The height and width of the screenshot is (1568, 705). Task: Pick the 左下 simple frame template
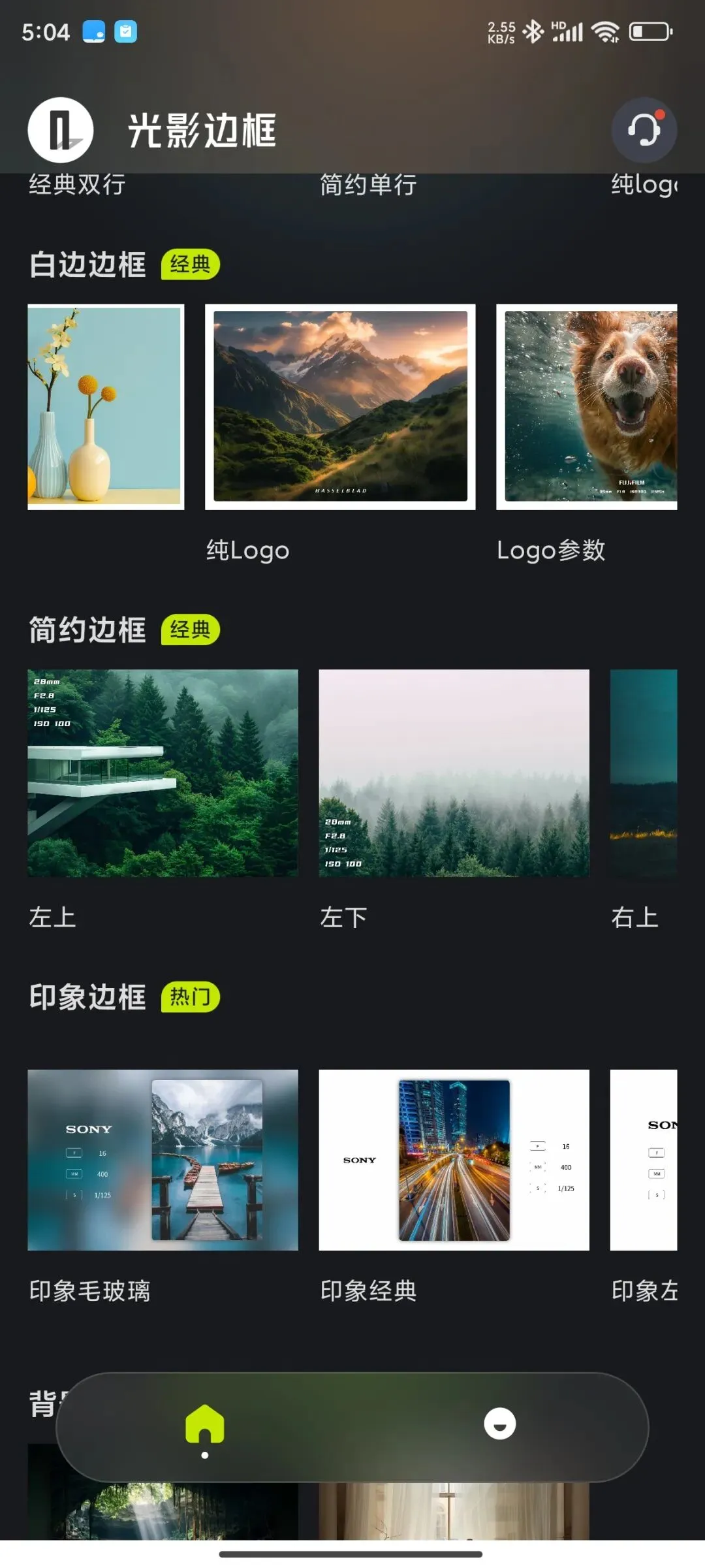click(x=454, y=773)
